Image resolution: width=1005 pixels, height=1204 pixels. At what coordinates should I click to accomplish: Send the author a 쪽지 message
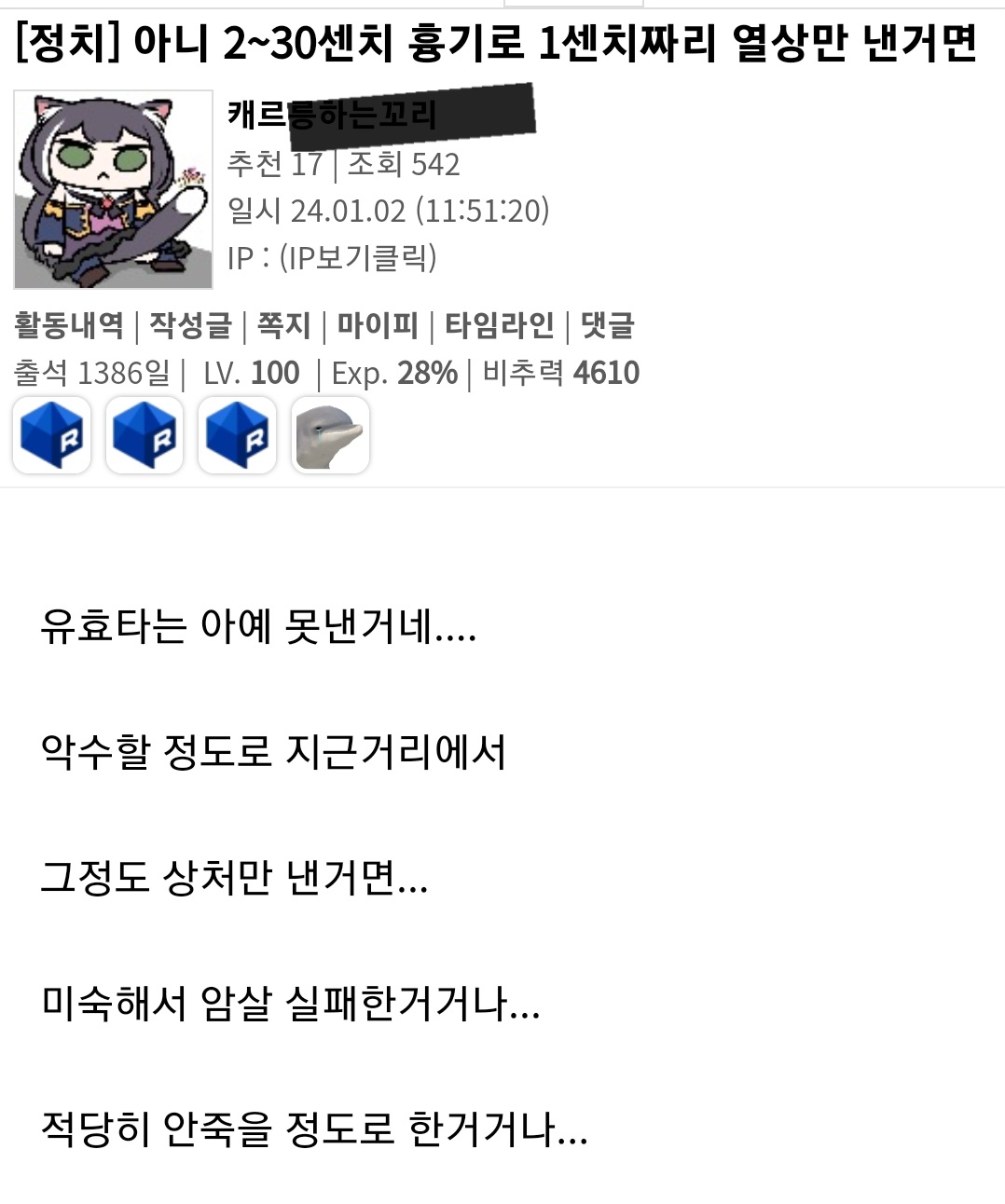tap(283, 325)
